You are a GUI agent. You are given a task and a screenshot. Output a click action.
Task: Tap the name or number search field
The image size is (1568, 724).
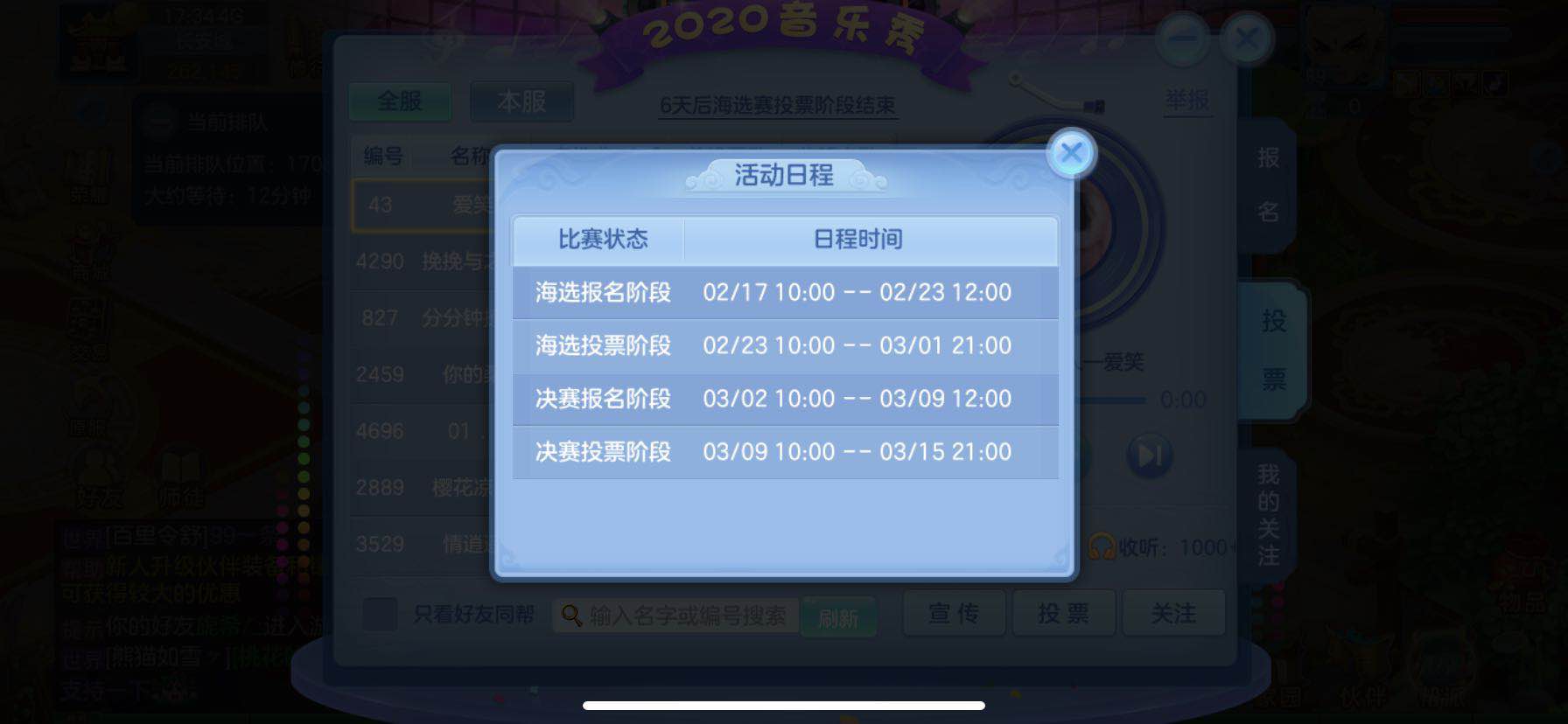point(687,616)
